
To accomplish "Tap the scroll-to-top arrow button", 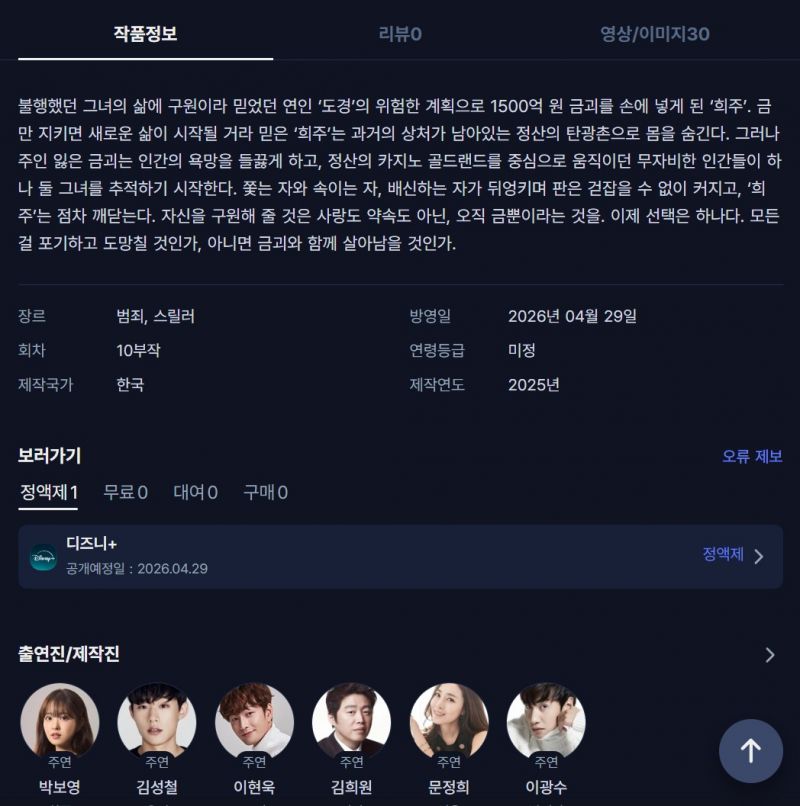I will [x=750, y=751].
